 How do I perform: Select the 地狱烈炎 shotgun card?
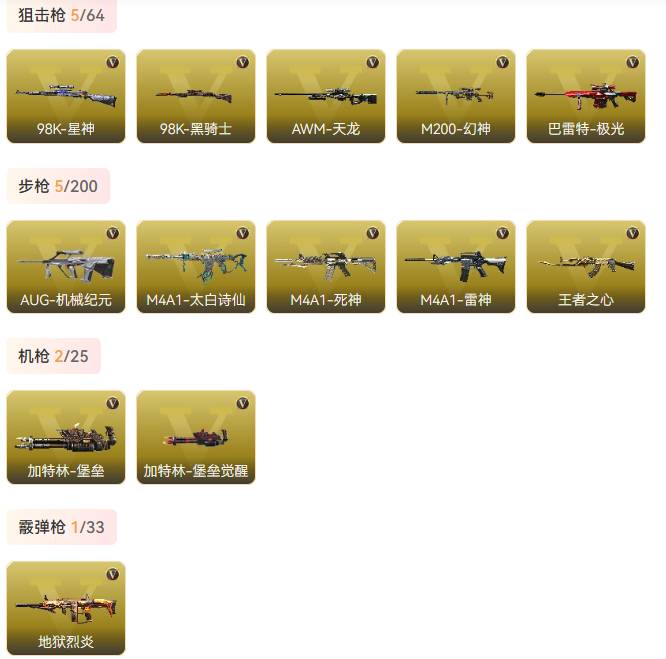66,608
